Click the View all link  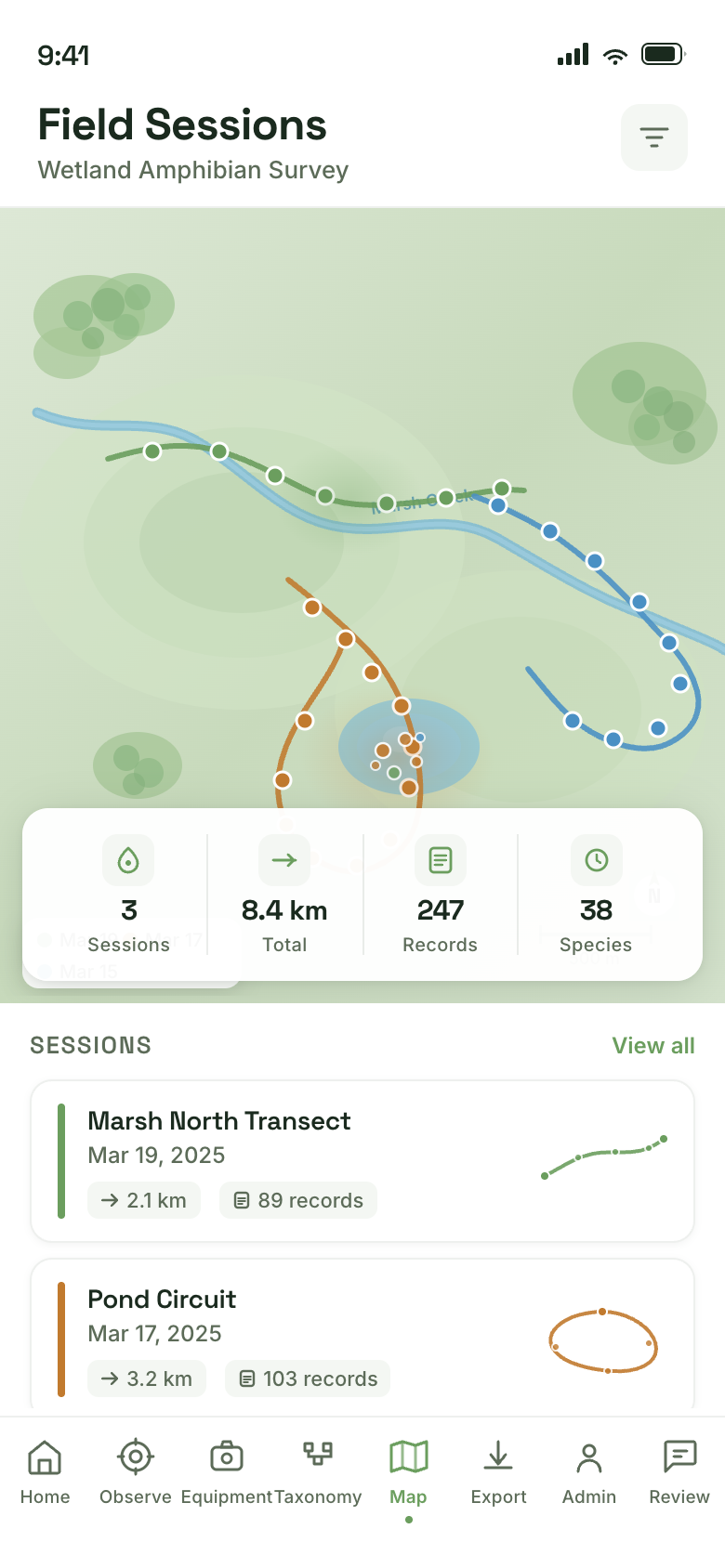point(653,1045)
